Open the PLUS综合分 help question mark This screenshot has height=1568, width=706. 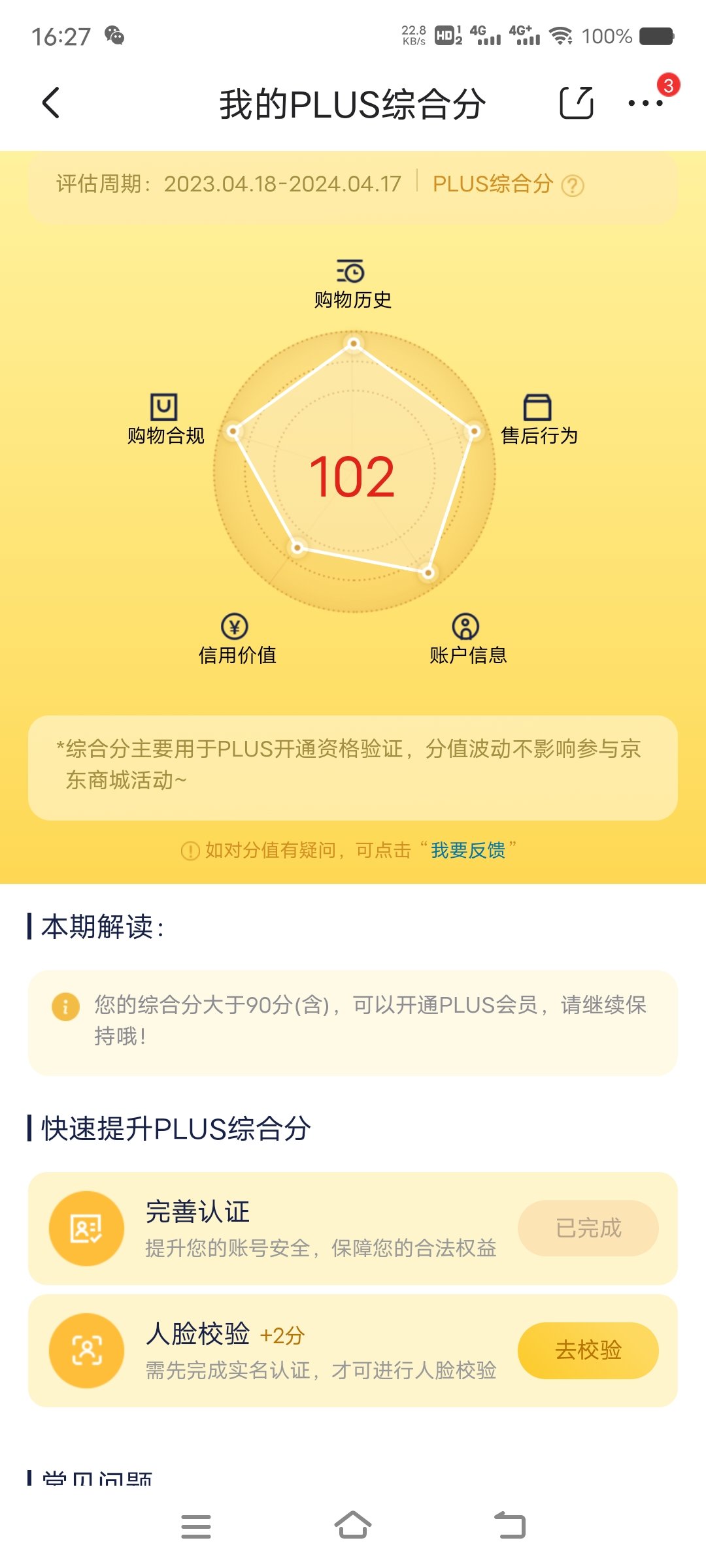click(x=573, y=186)
